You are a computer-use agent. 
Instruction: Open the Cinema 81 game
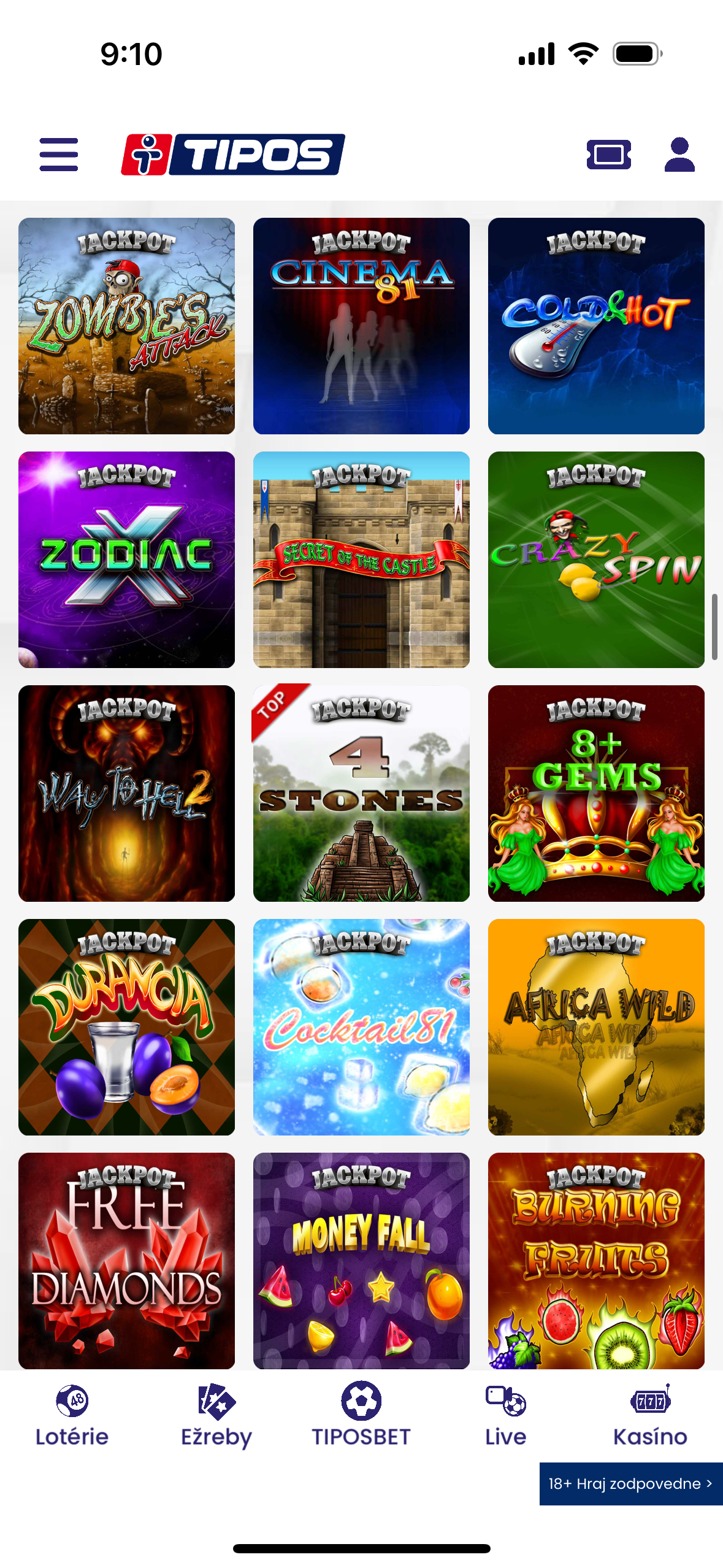(361, 326)
